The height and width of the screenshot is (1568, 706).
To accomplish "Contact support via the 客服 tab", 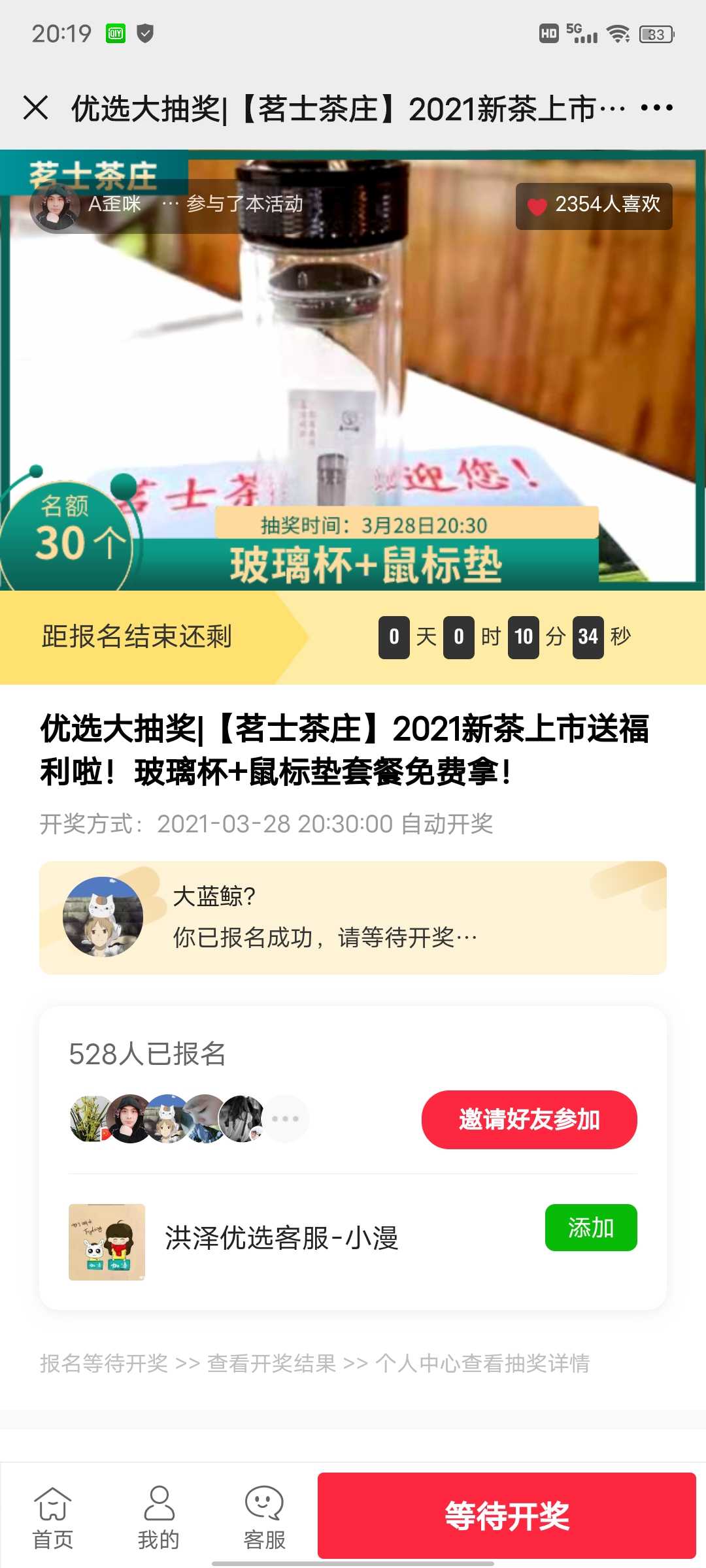I will [264, 1518].
